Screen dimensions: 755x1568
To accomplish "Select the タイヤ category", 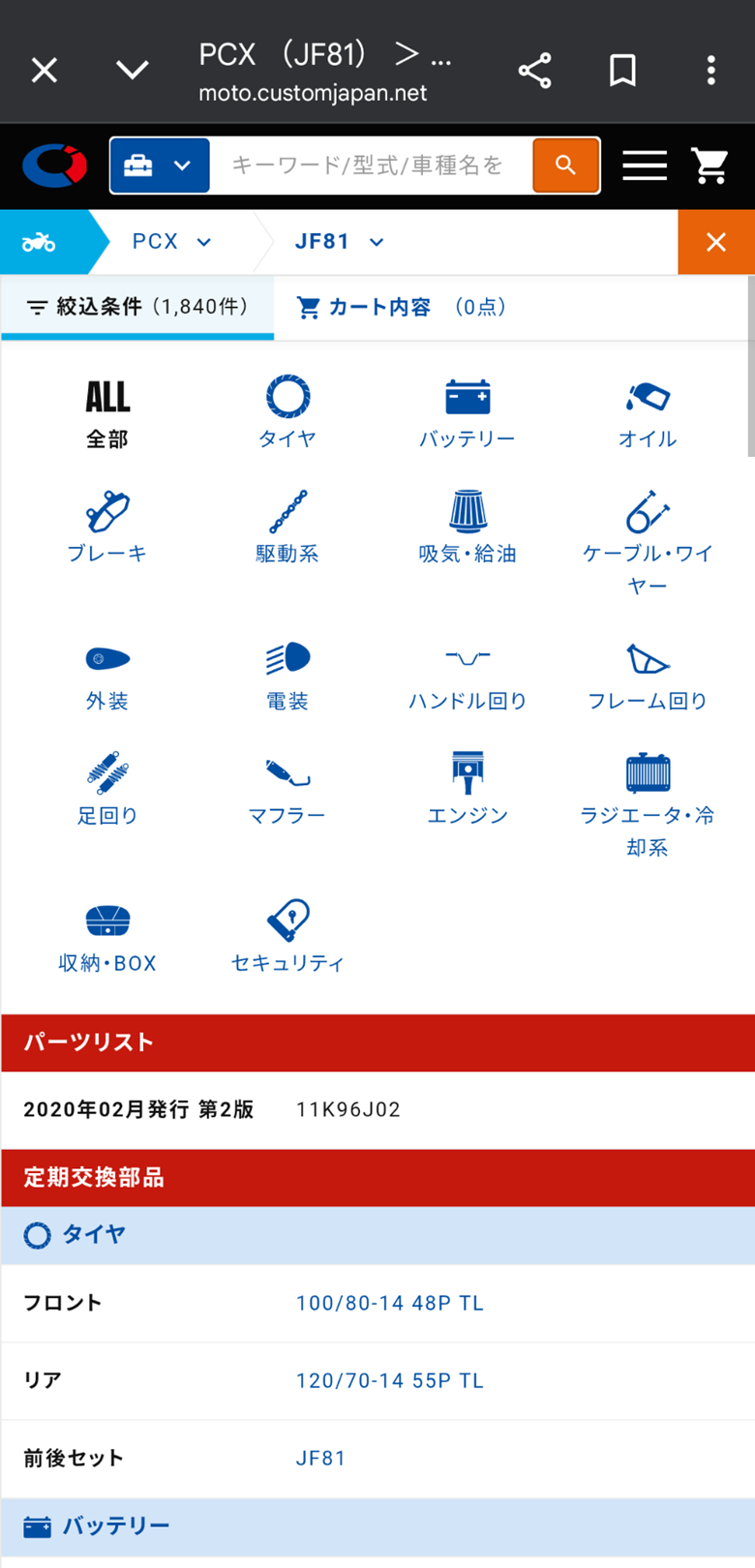I will click(287, 412).
